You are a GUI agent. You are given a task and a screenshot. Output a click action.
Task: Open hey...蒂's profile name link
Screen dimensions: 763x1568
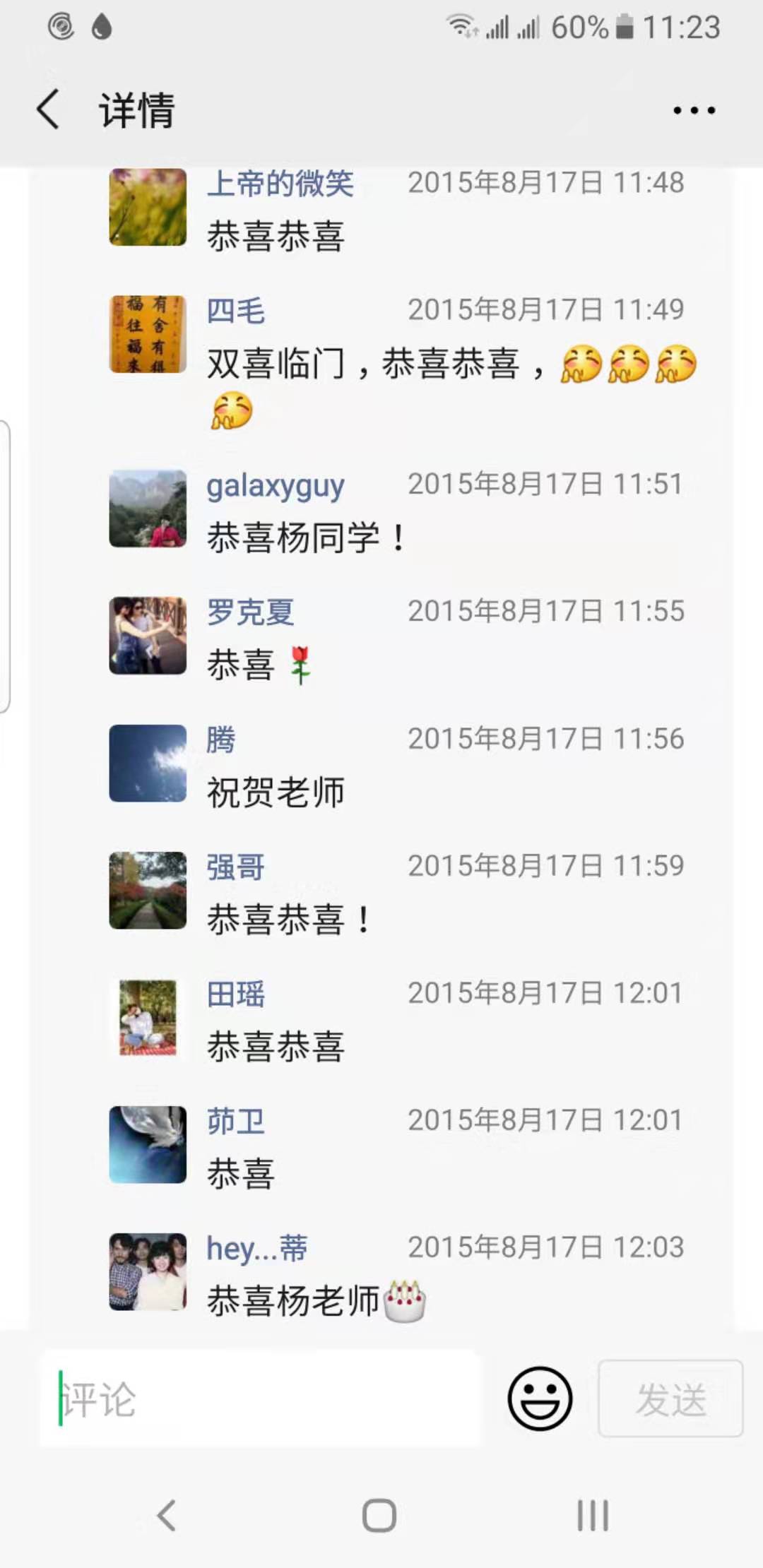257,1248
